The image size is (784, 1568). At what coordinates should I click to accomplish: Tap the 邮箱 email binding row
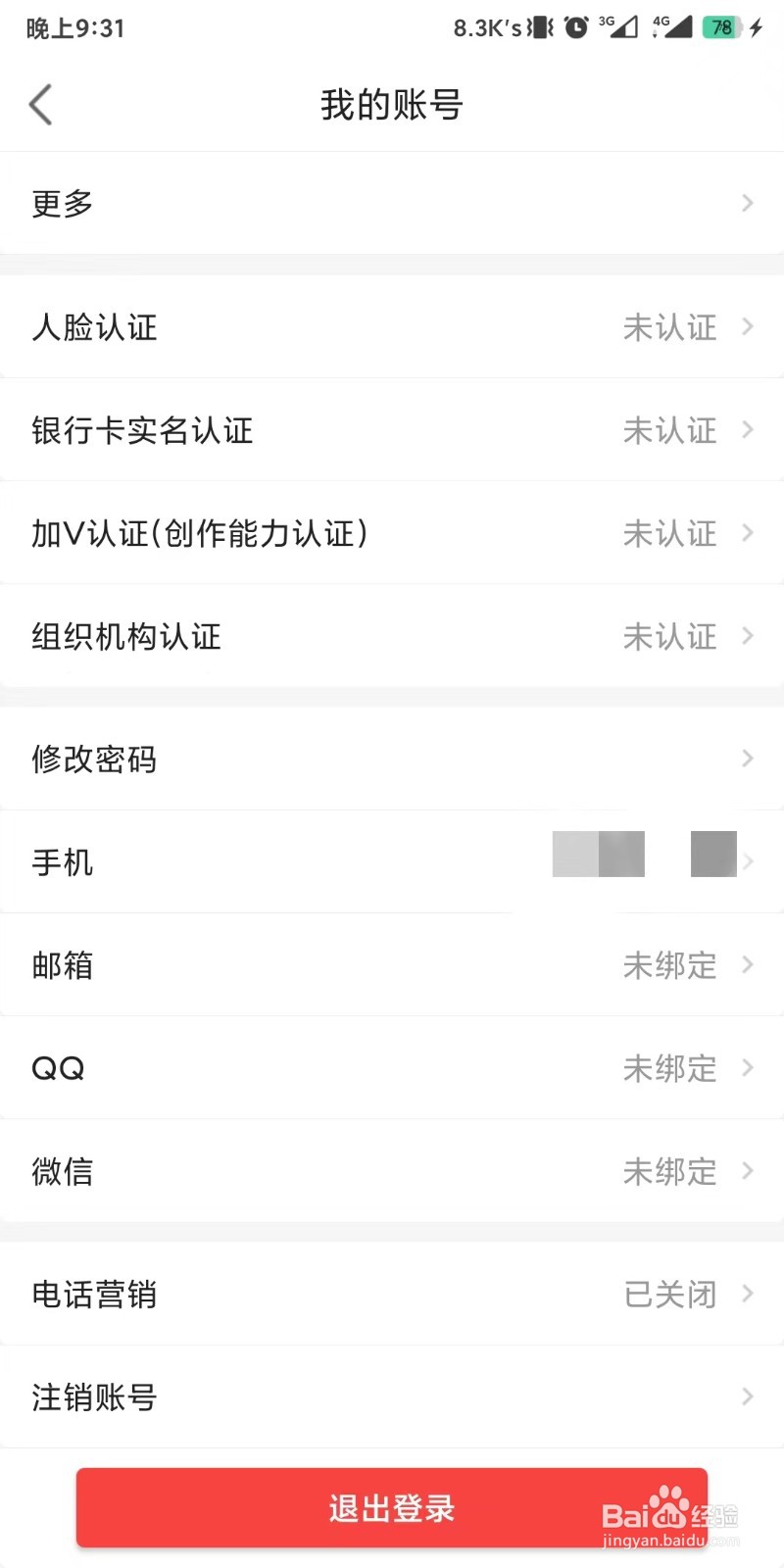click(x=392, y=965)
